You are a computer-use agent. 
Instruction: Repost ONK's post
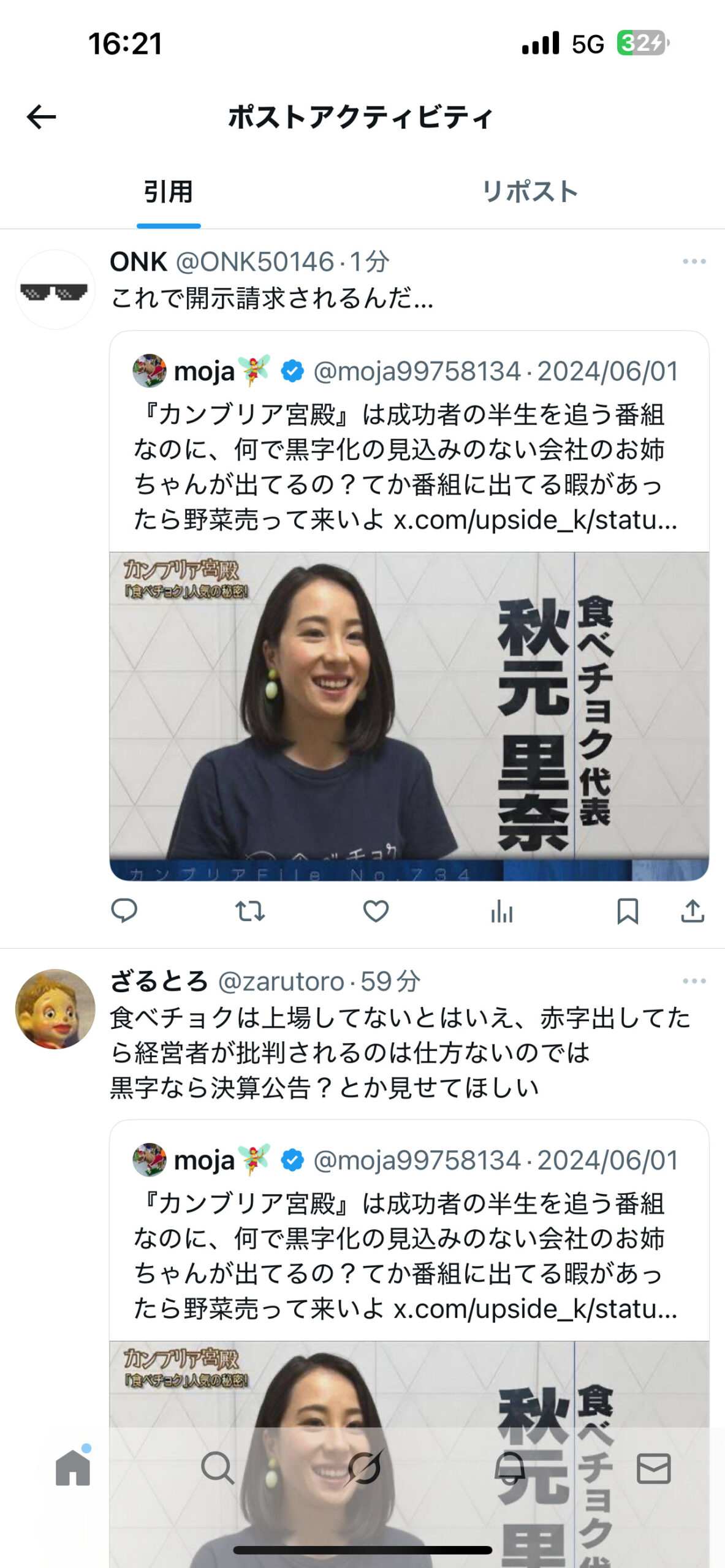(x=250, y=911)
